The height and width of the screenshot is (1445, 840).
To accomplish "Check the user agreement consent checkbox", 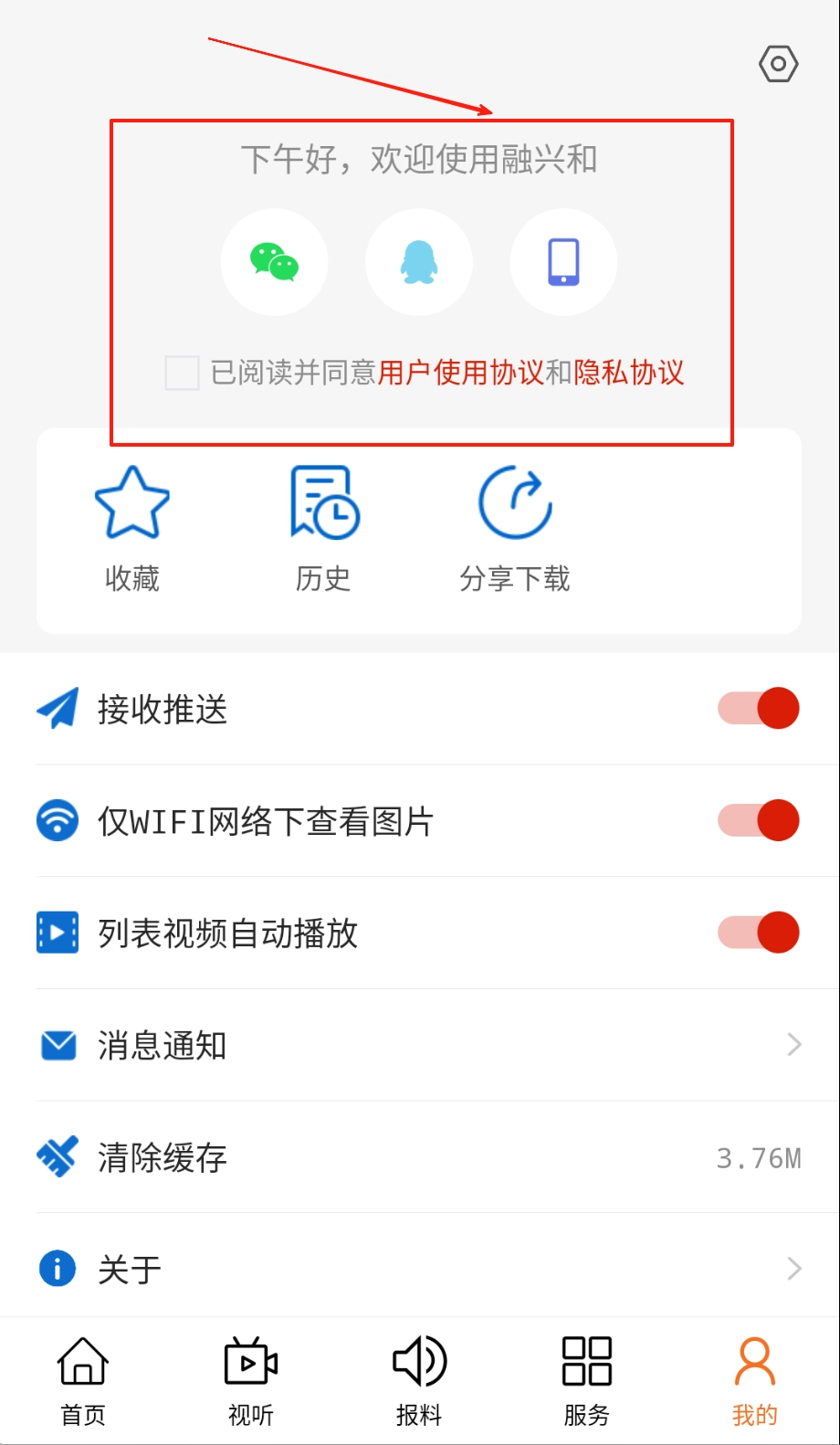I will click(180, 373).
